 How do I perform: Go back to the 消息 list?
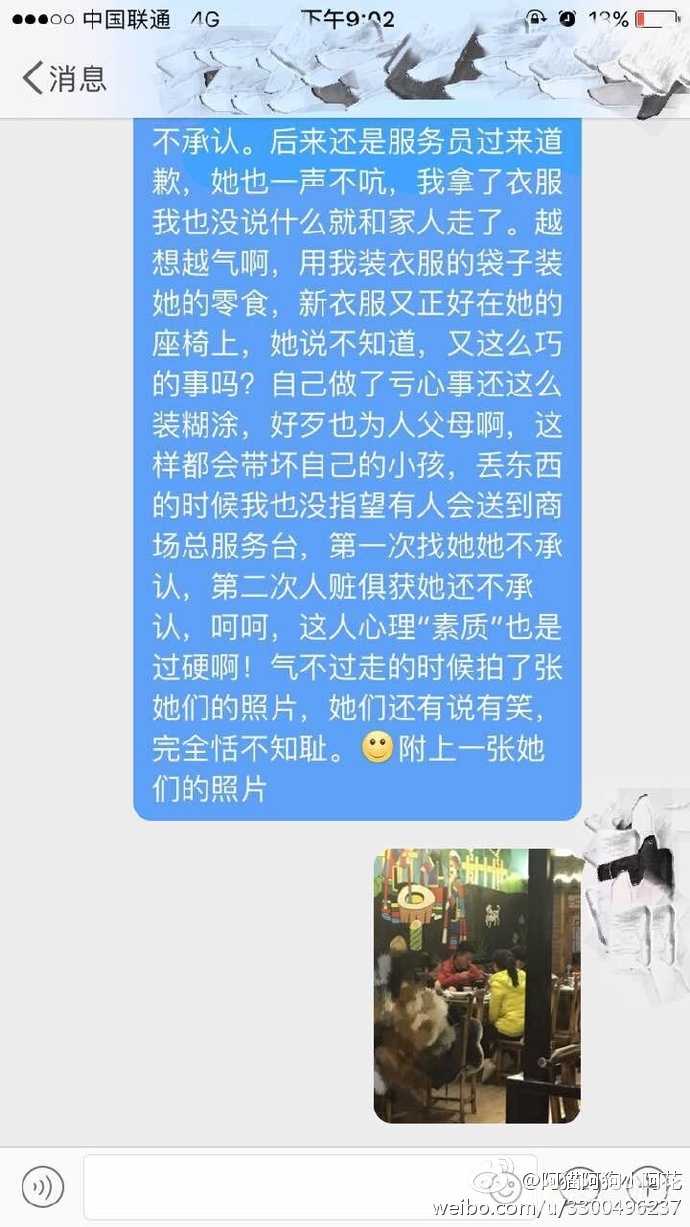tap(62, 78)
